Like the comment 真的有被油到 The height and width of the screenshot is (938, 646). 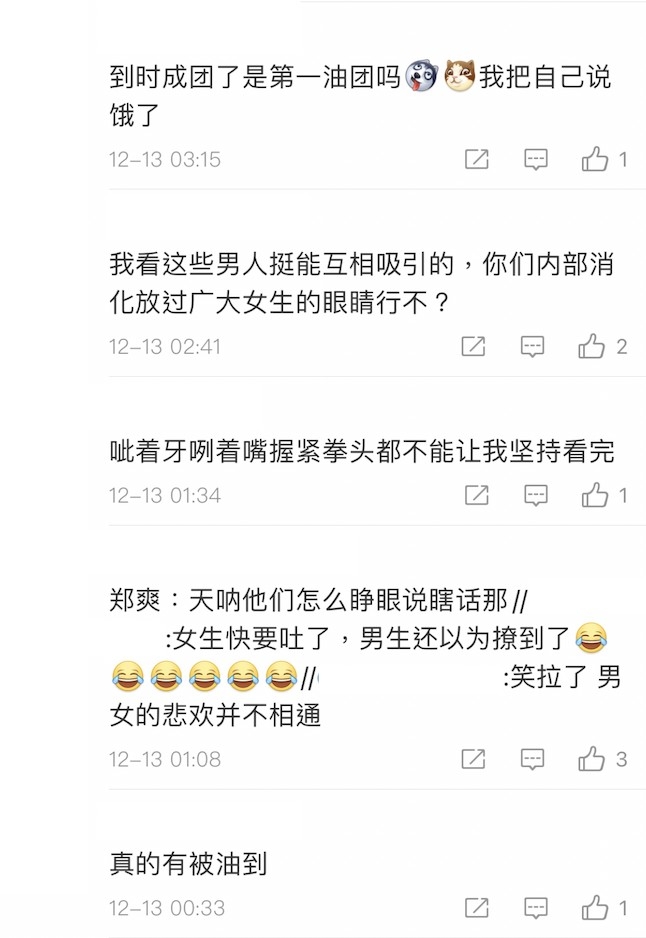596,908
